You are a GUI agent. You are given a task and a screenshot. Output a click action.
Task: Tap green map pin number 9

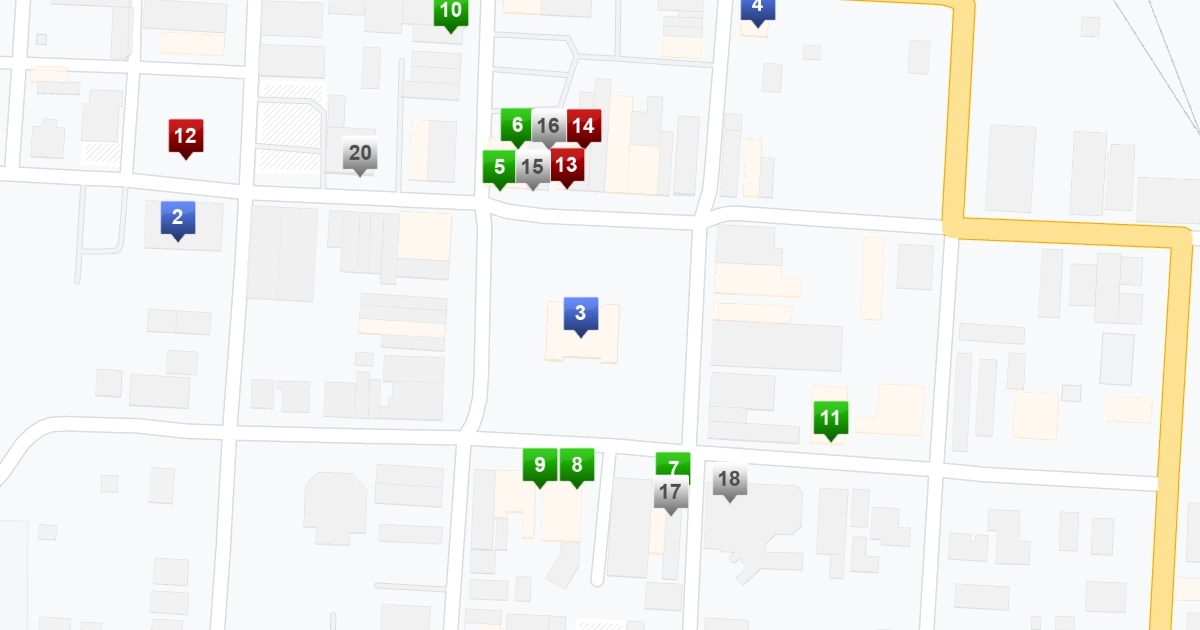click(540, 465)
